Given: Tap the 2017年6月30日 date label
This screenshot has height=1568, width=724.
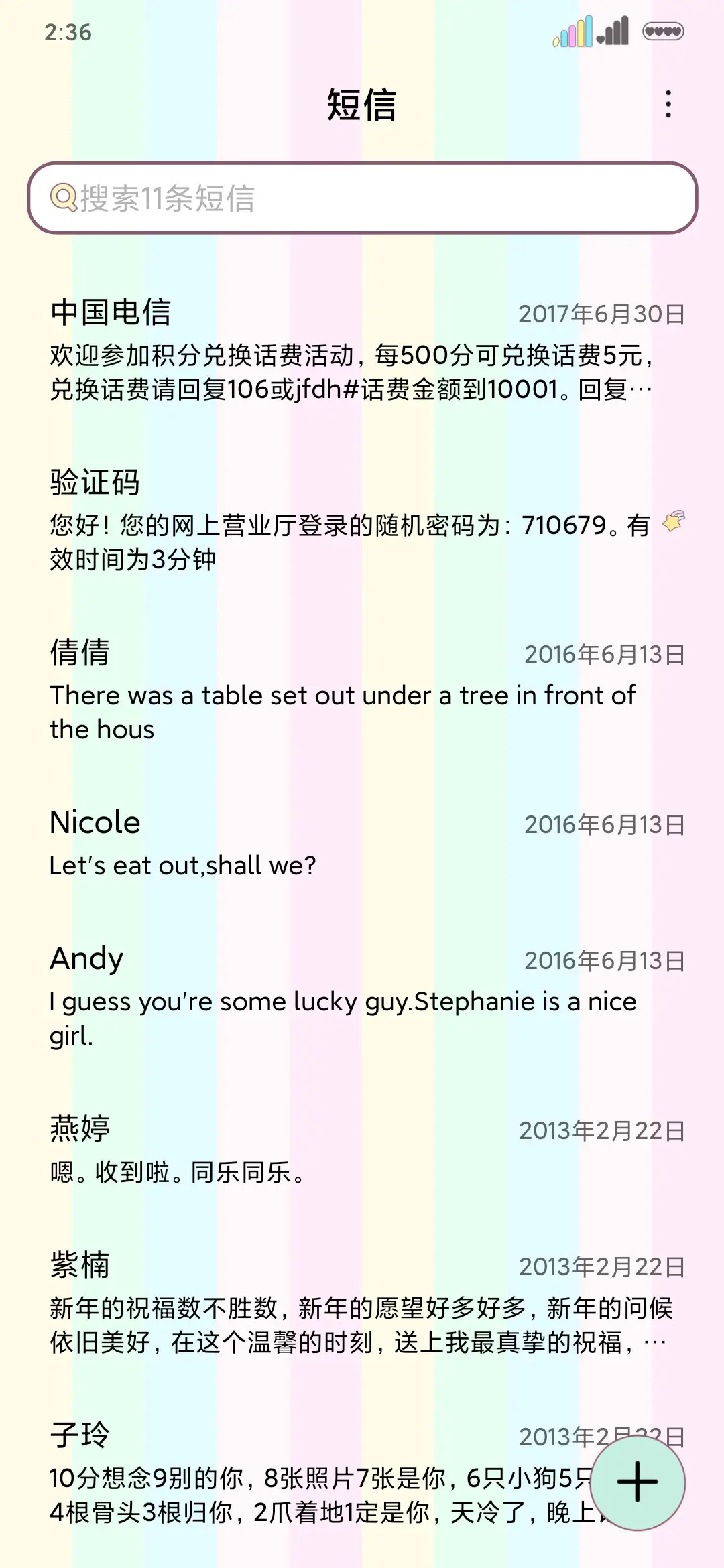Looking at the screenshot, I should click(x=602, y=312).
